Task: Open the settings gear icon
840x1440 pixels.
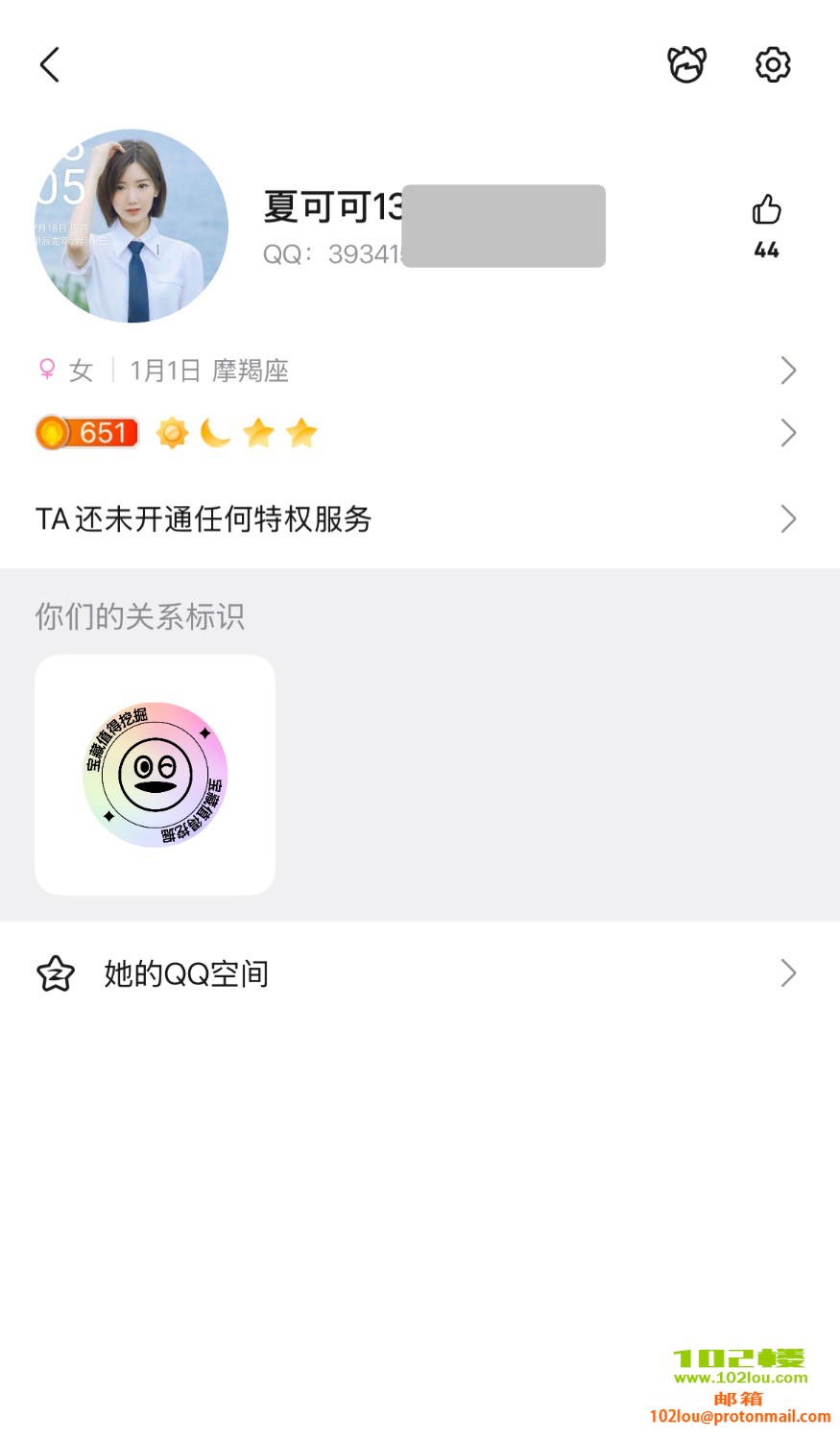Action: [773, 65]
